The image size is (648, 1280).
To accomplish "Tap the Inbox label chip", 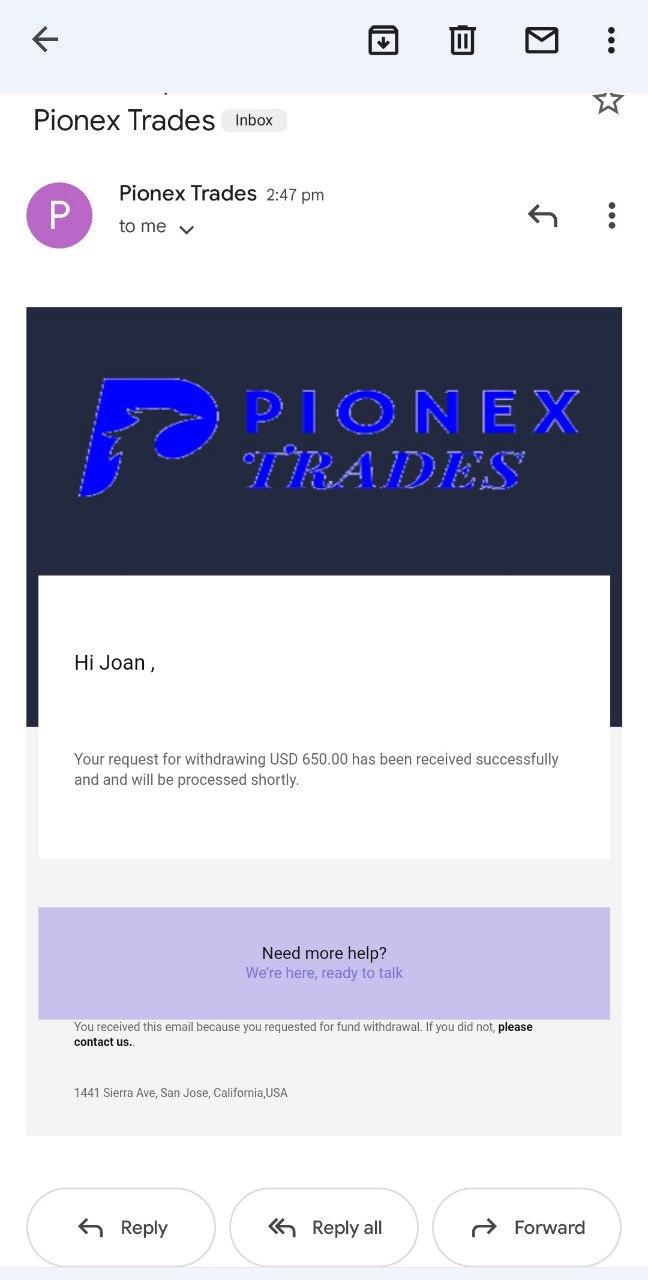I will point(254,120).
